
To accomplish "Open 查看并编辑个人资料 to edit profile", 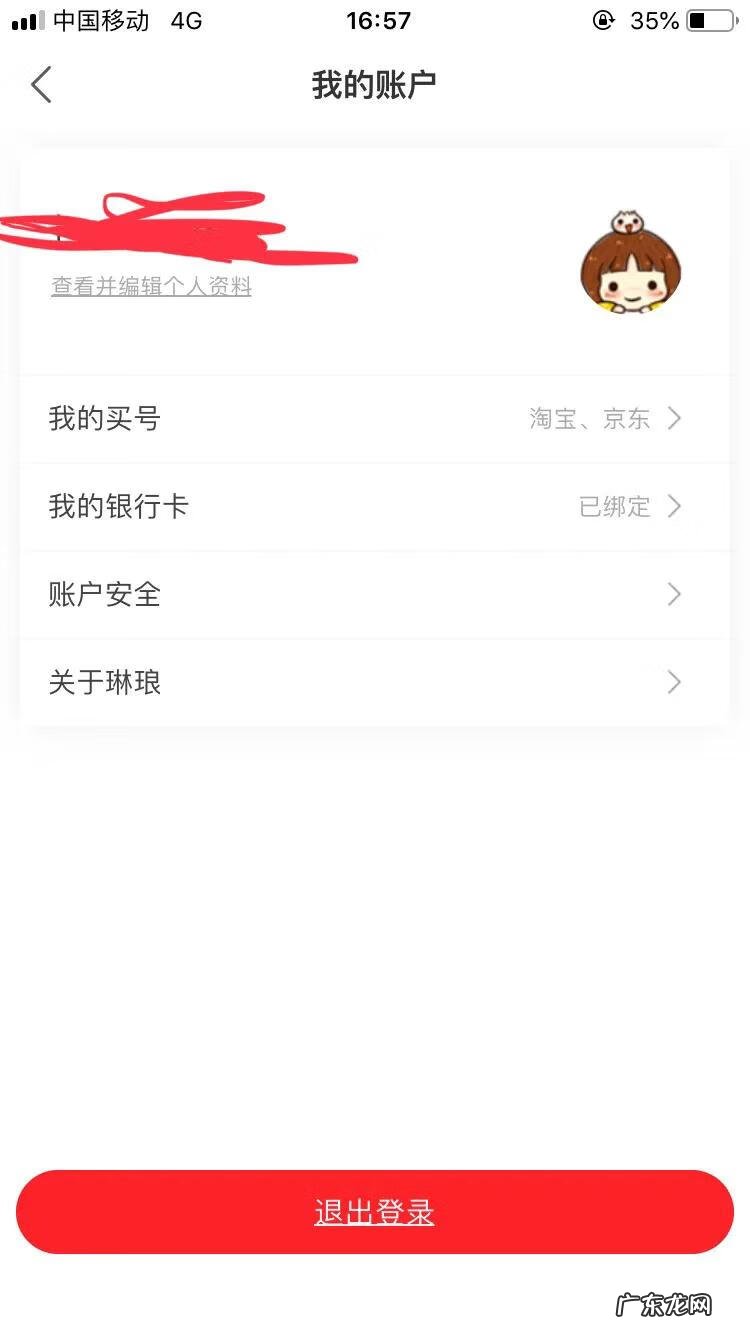I will [x=151, y=287].
